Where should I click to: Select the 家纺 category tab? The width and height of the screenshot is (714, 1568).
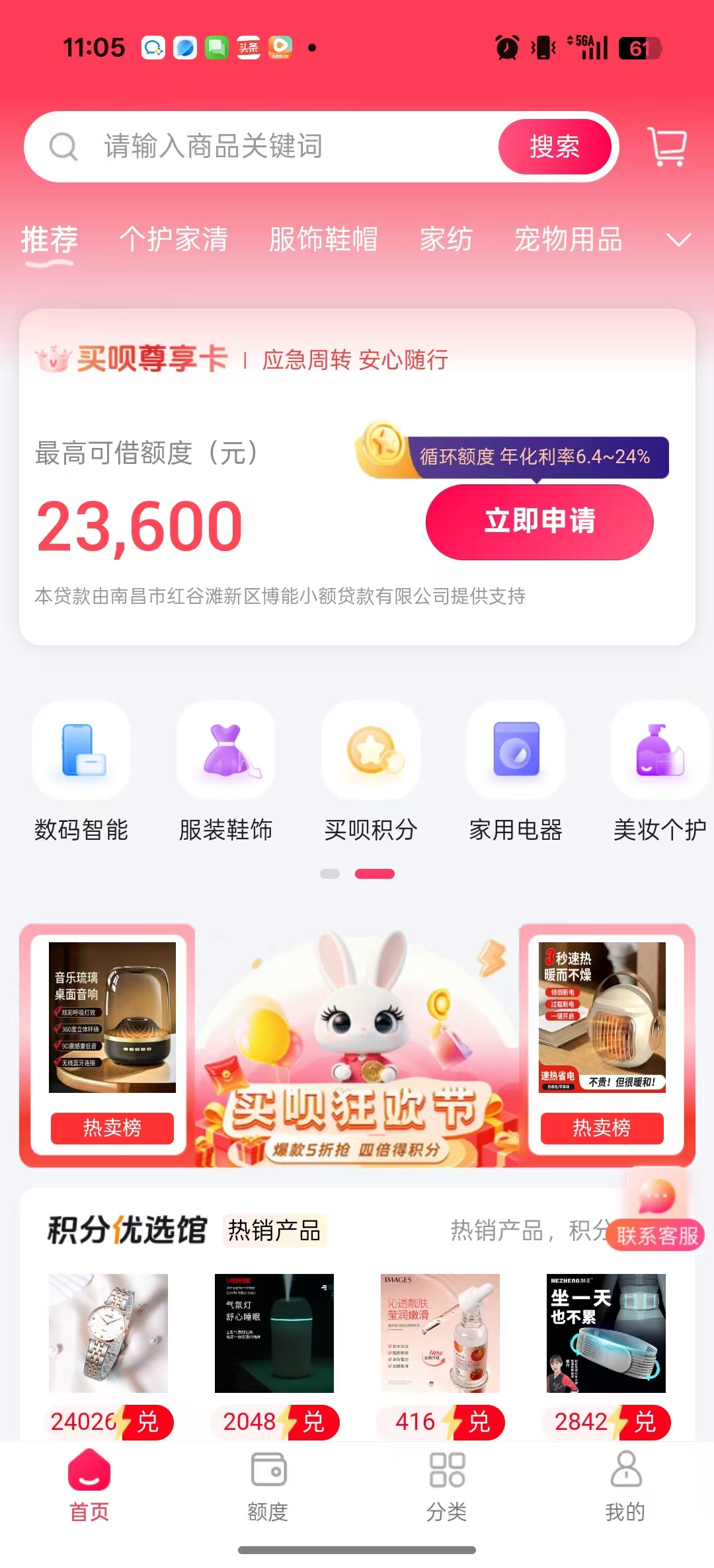pyautogui.click(x=446, y=239)
